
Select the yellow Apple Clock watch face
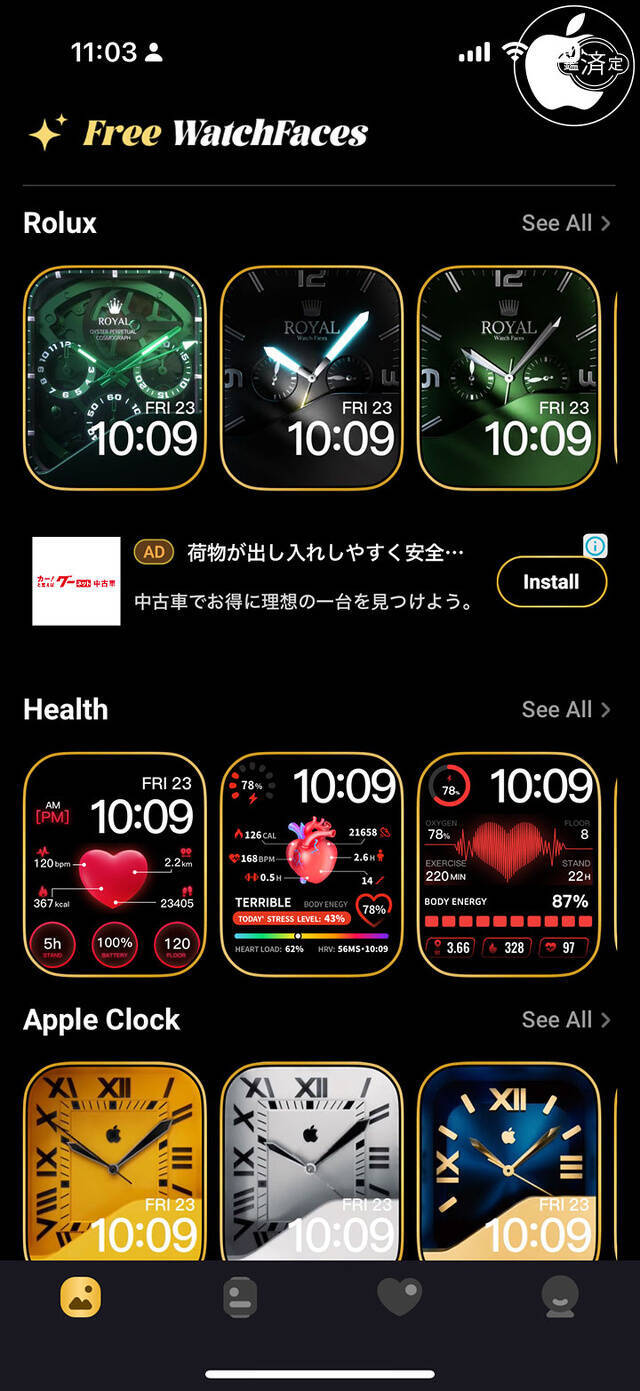[113, 1160]
